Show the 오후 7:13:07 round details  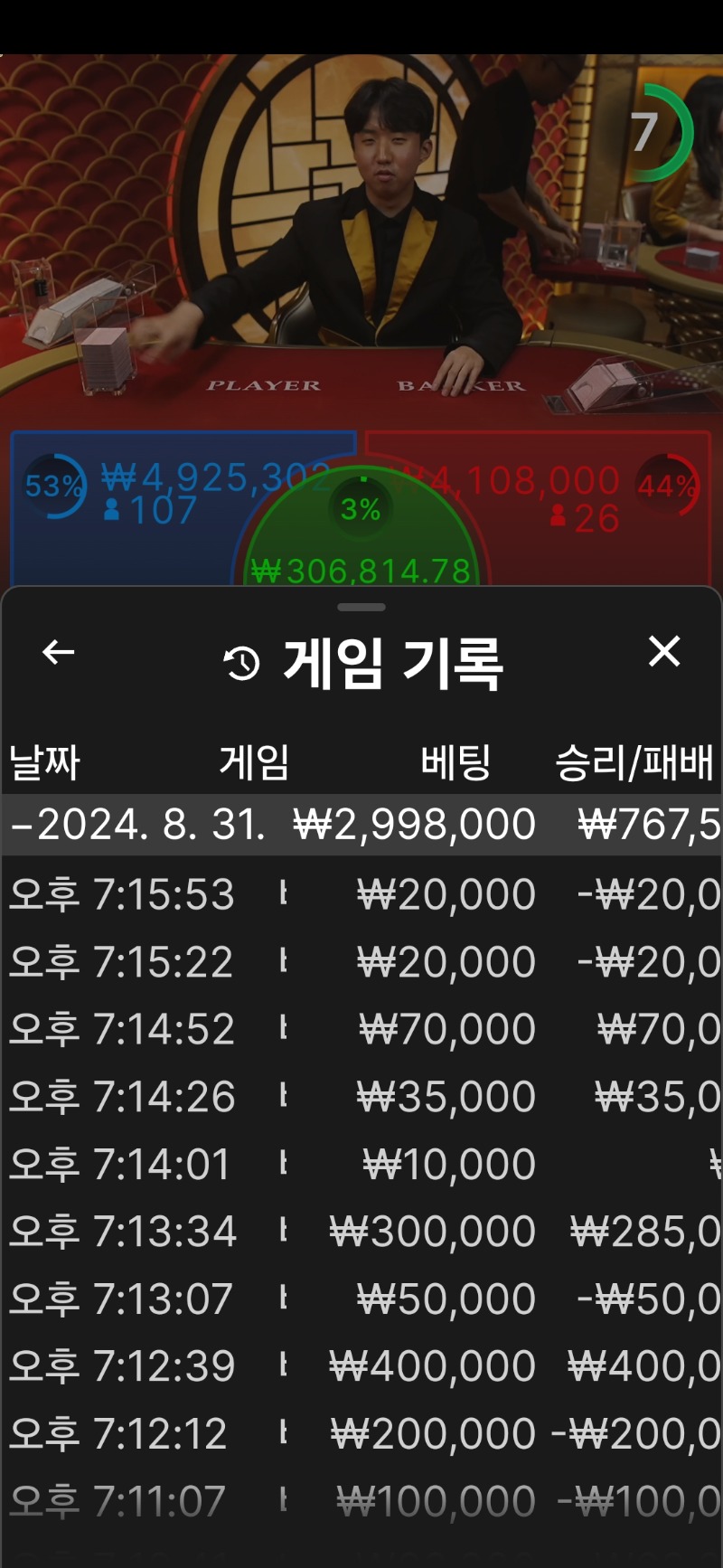[361, 1299]
